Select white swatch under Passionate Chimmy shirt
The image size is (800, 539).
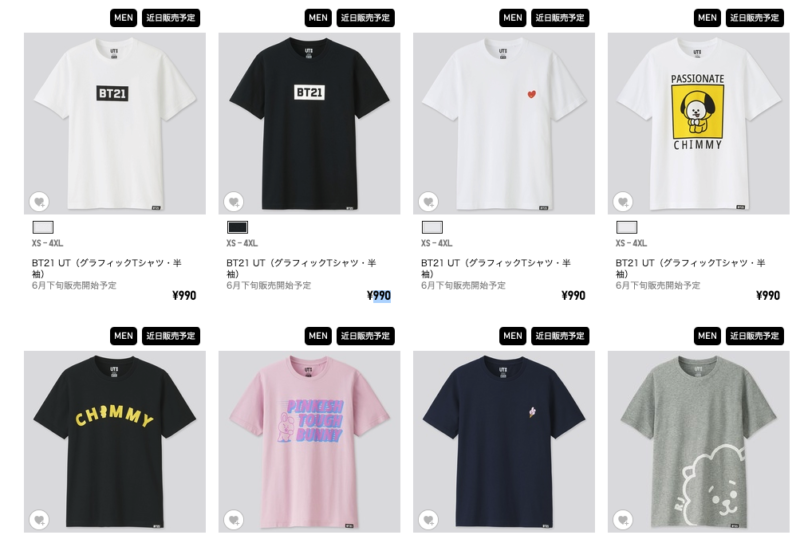(626, 227)
